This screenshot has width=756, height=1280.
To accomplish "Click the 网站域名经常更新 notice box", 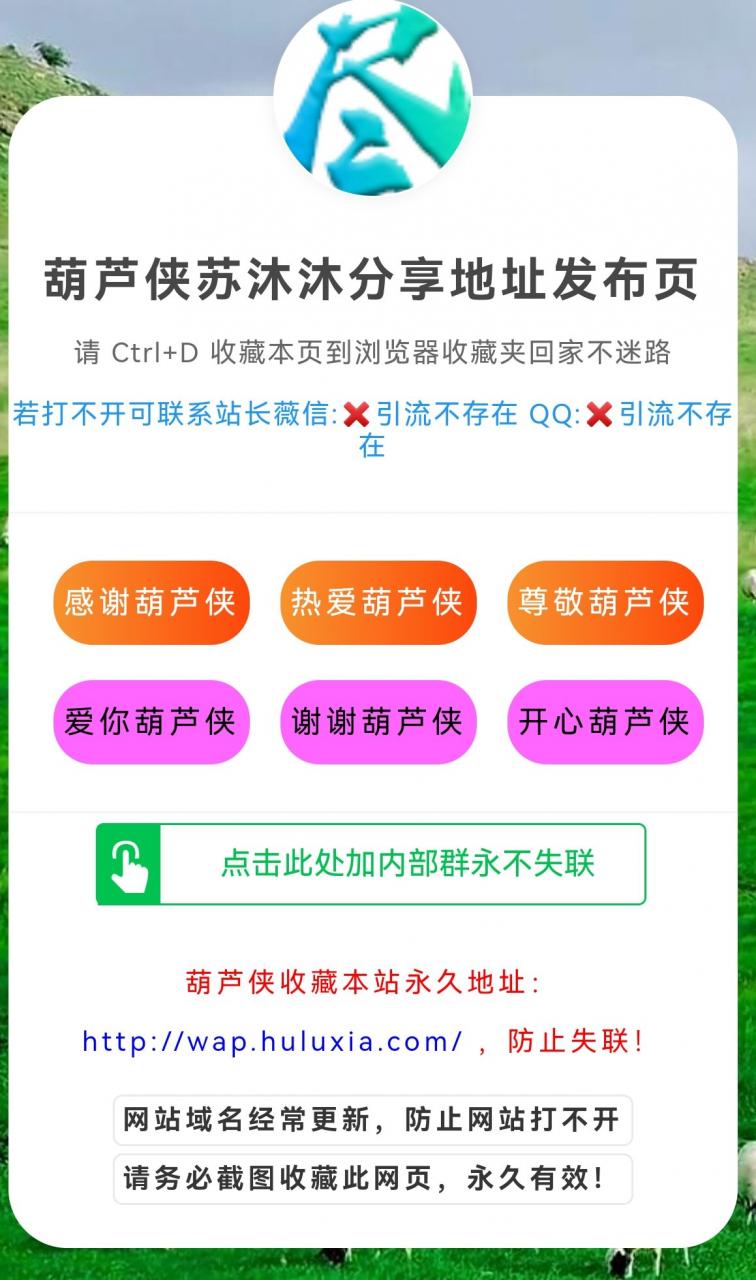I will point(378,1120).
